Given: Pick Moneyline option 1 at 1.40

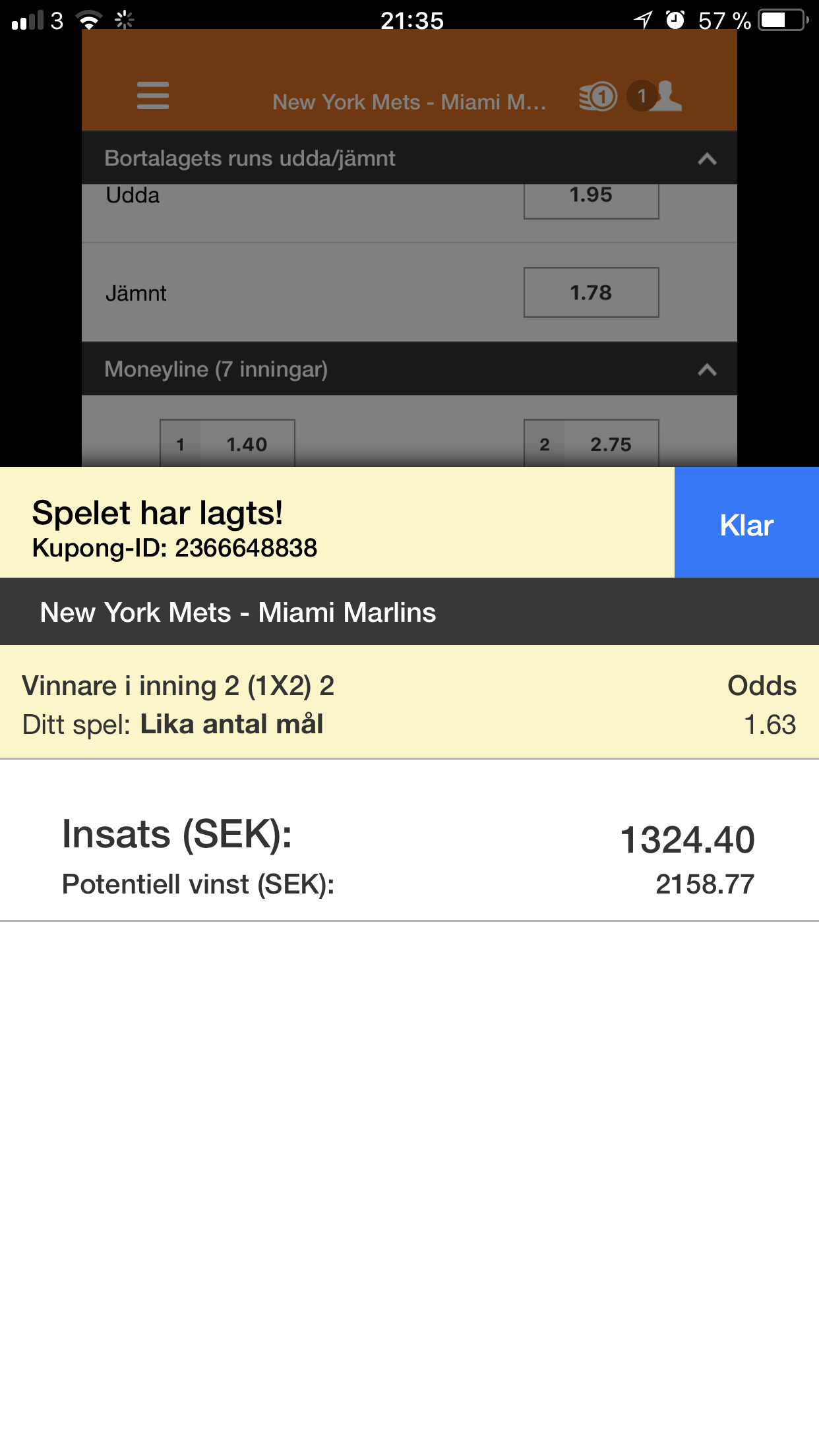Looking at the screenshot, I should coord(228,443).
